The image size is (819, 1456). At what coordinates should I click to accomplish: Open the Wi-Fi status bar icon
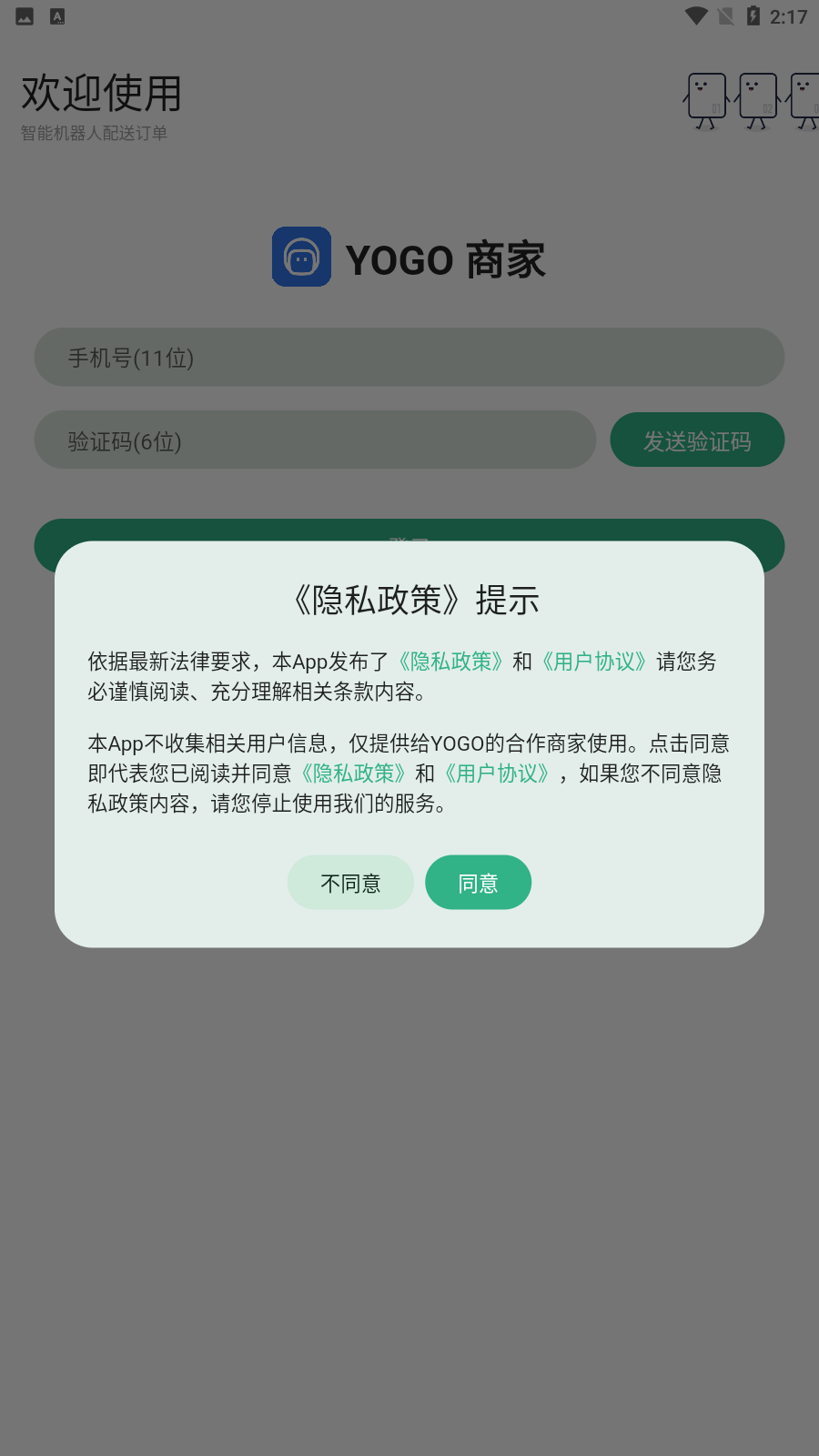(694, 15)
